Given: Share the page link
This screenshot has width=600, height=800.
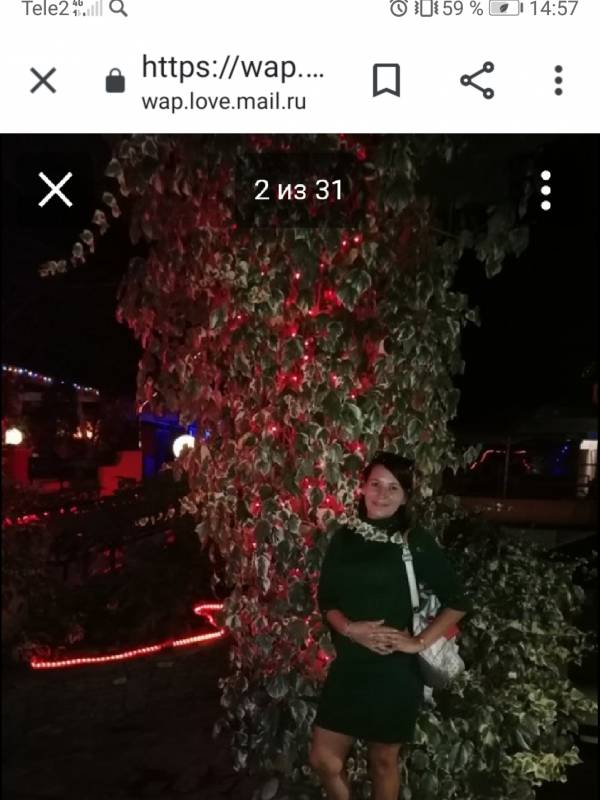Looking at the screenshot, I should pos(477,81).
